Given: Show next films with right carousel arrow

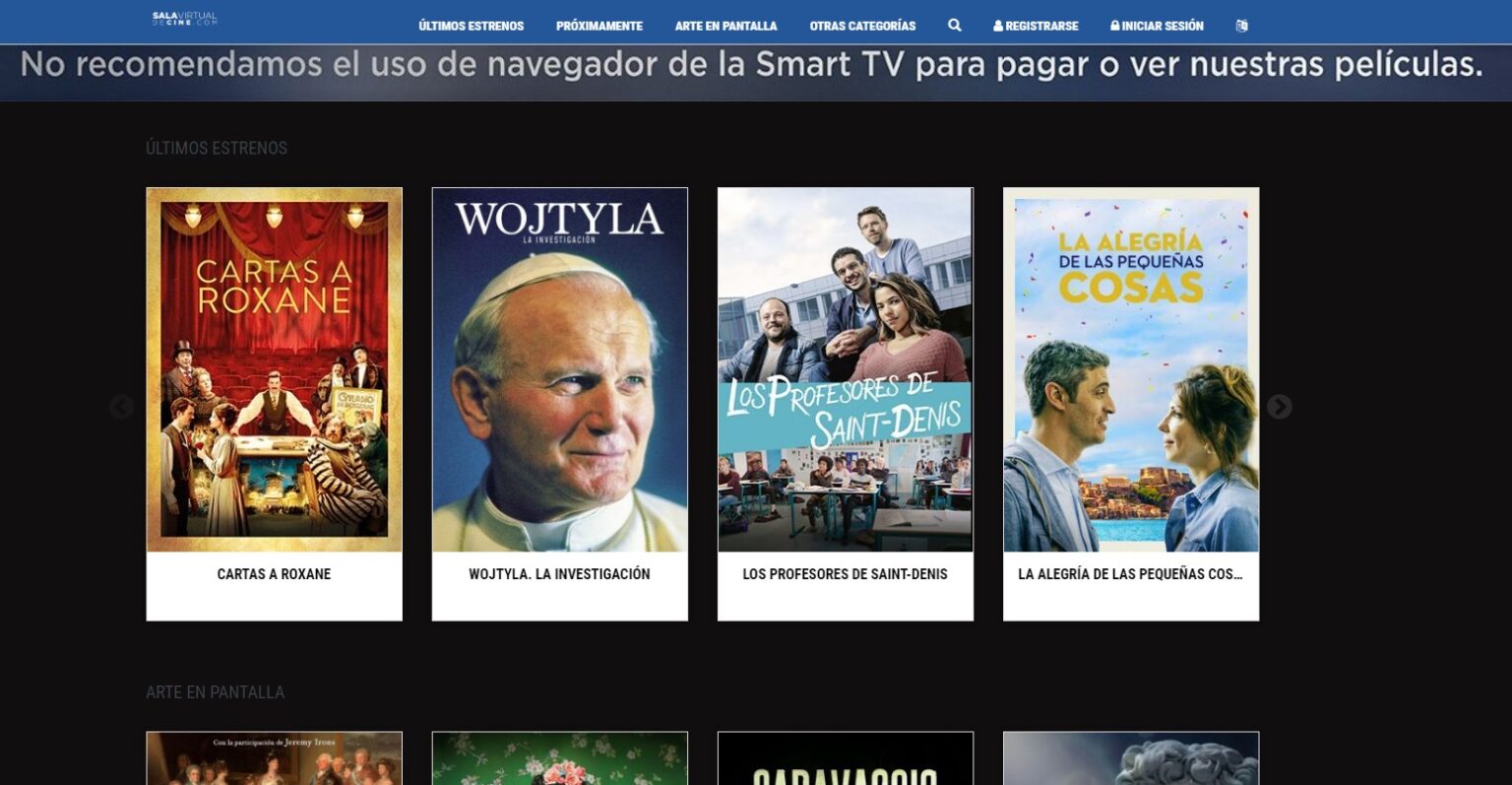Looking at the screenshot, I should click(1279, 406).
